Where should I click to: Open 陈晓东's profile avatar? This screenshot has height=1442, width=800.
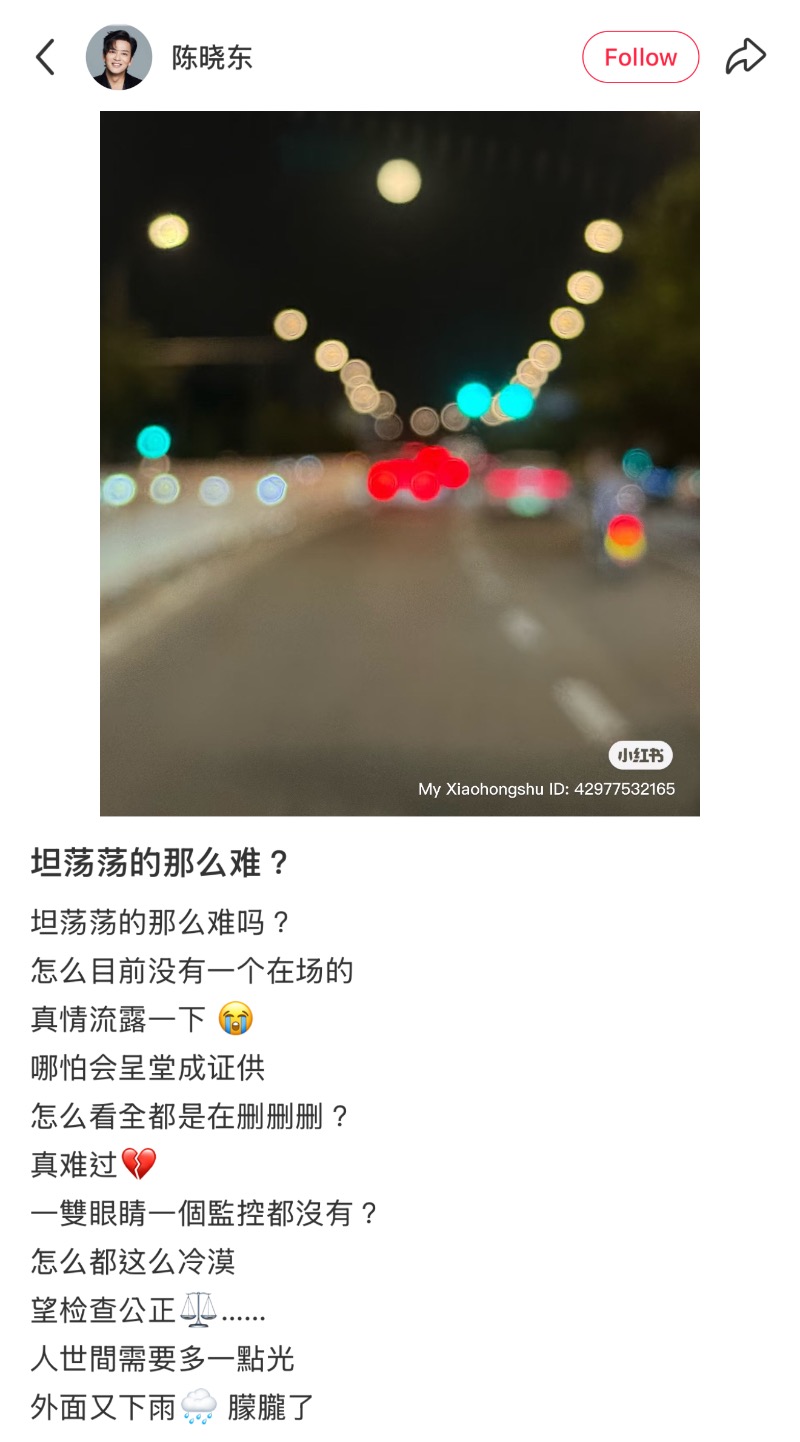(x=119, y=57)
